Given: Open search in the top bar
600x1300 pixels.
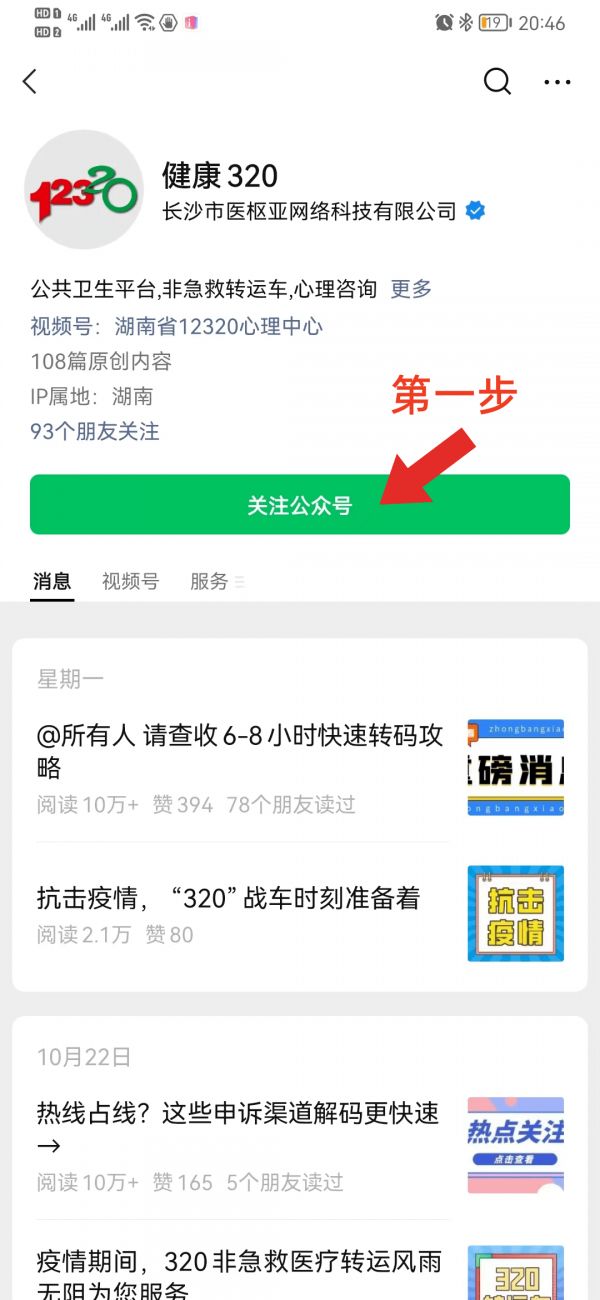Looking at the screenshot, I should pos(497,82).
